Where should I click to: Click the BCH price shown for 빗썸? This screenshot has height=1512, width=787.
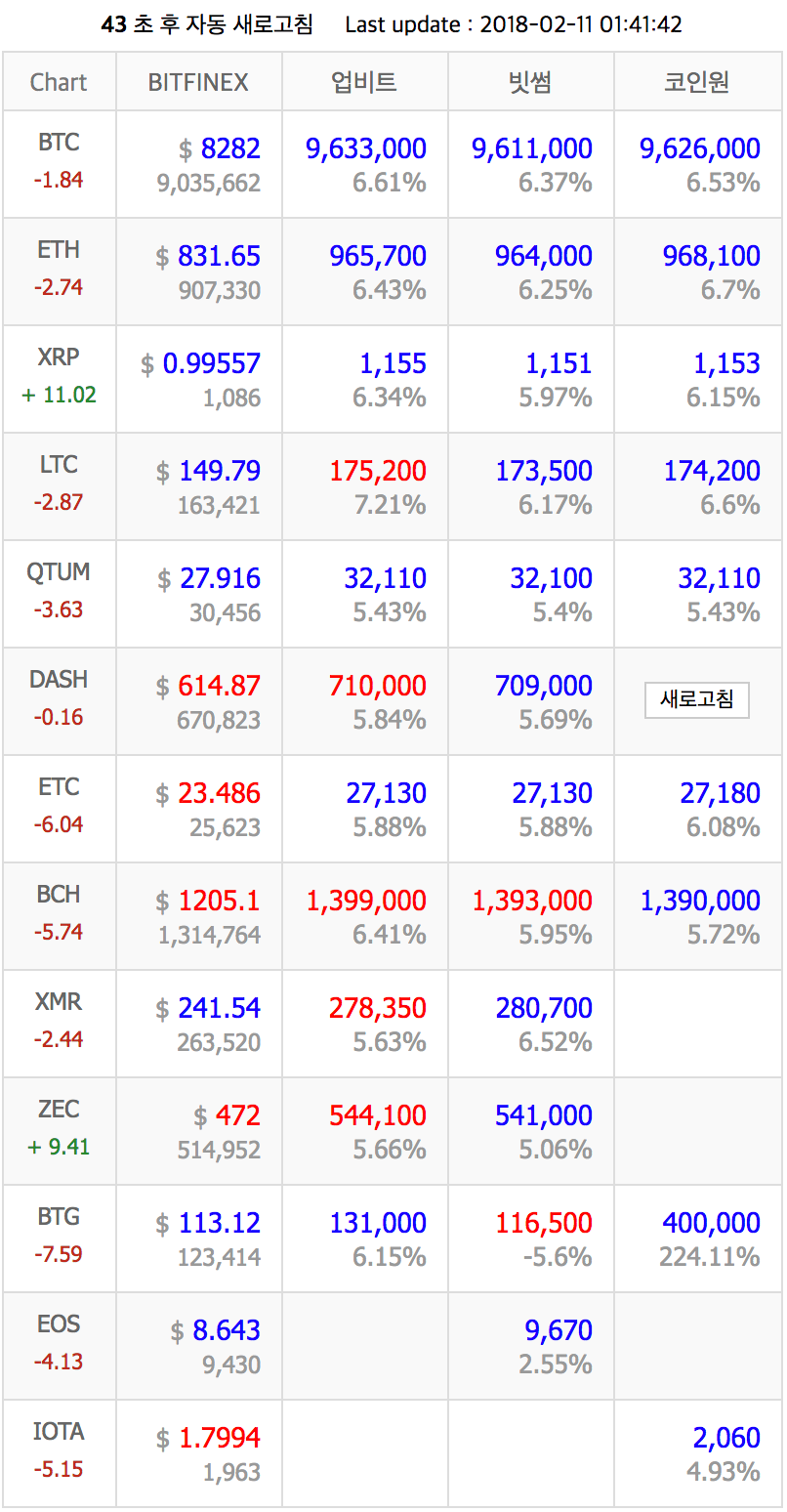pyautogui.click(x=532, y=900)
